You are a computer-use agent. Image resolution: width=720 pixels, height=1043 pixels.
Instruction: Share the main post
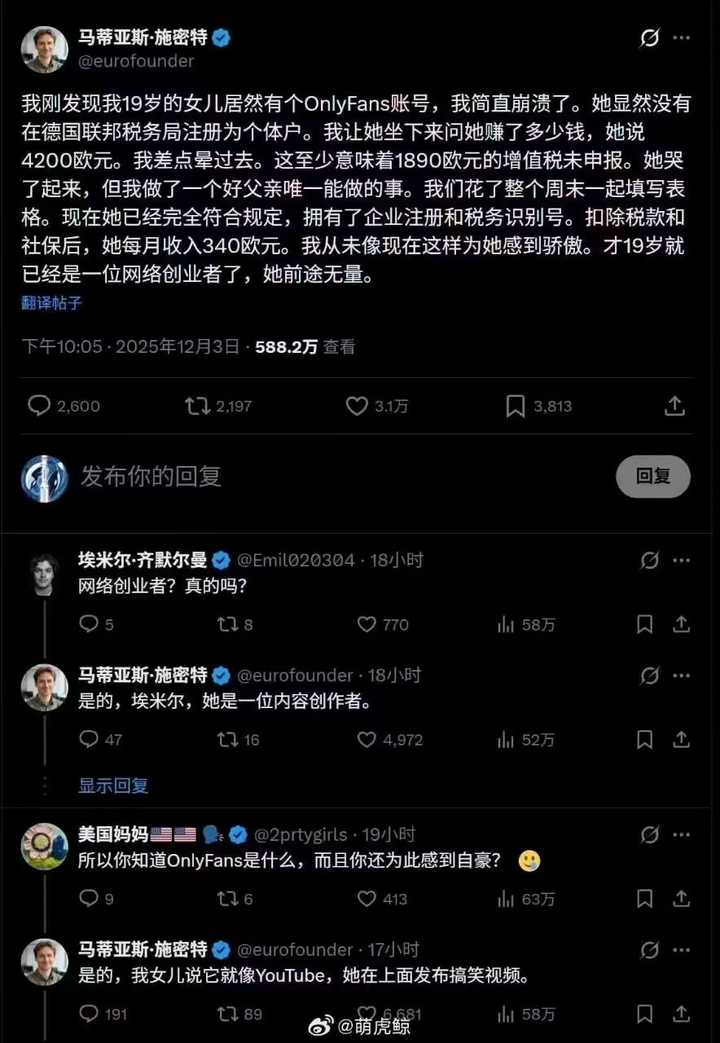(x=675, y=405)
